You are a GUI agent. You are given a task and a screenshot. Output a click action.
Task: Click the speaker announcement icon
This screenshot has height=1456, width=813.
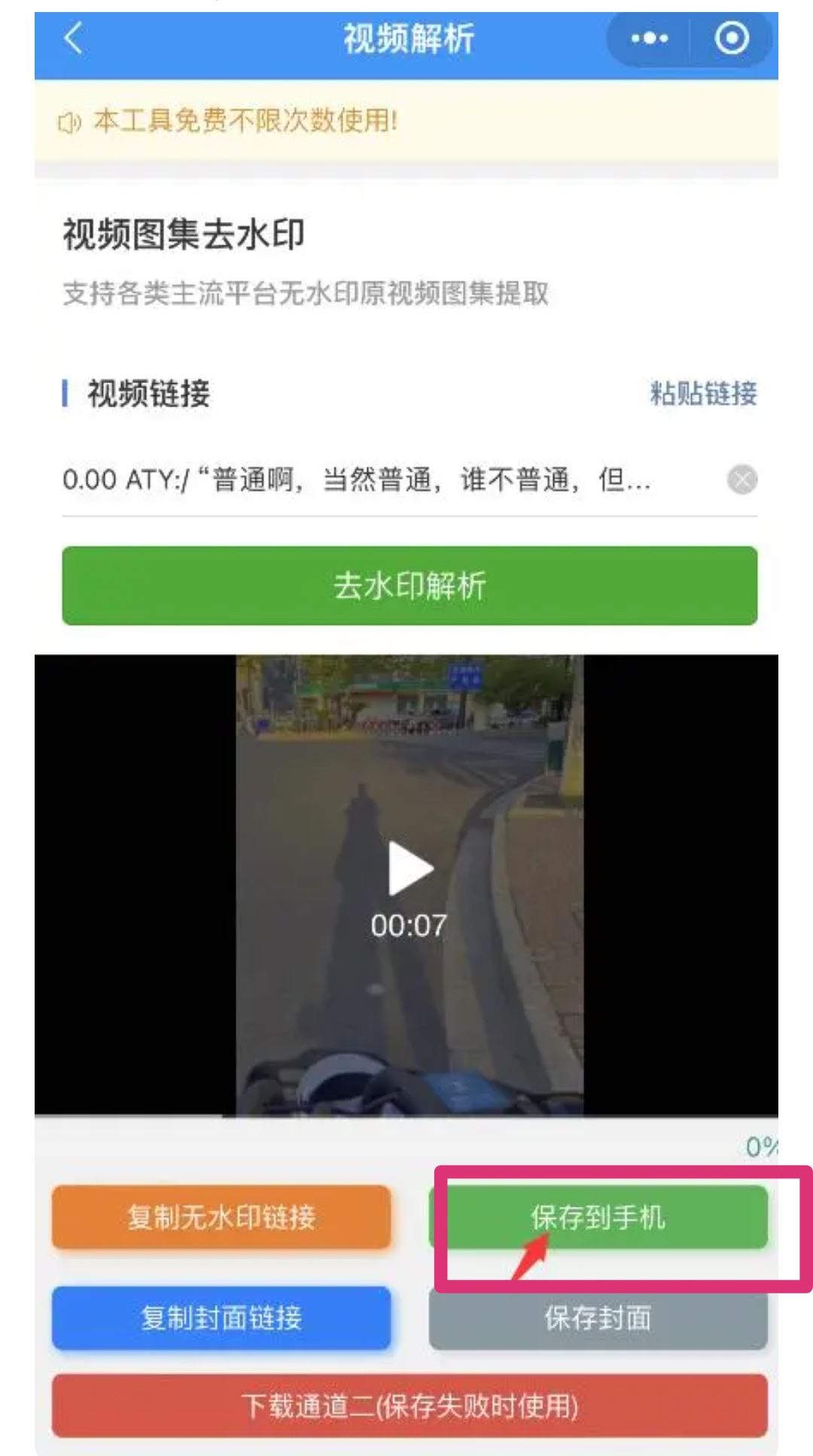pos(70,121)
